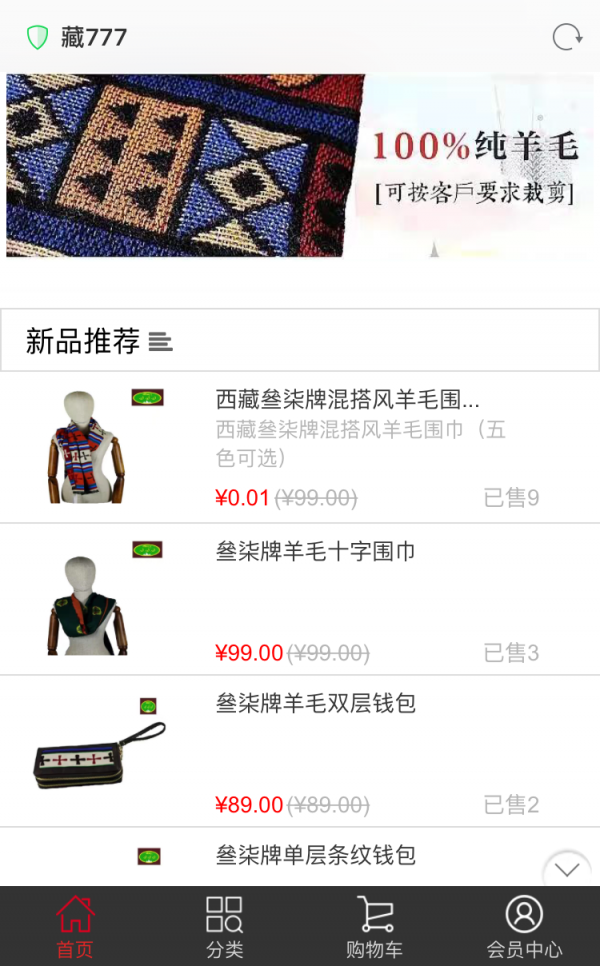Screen dimensions: 600x966
Task: Open the 购物车 tab
Action: (x=375, y=927)
